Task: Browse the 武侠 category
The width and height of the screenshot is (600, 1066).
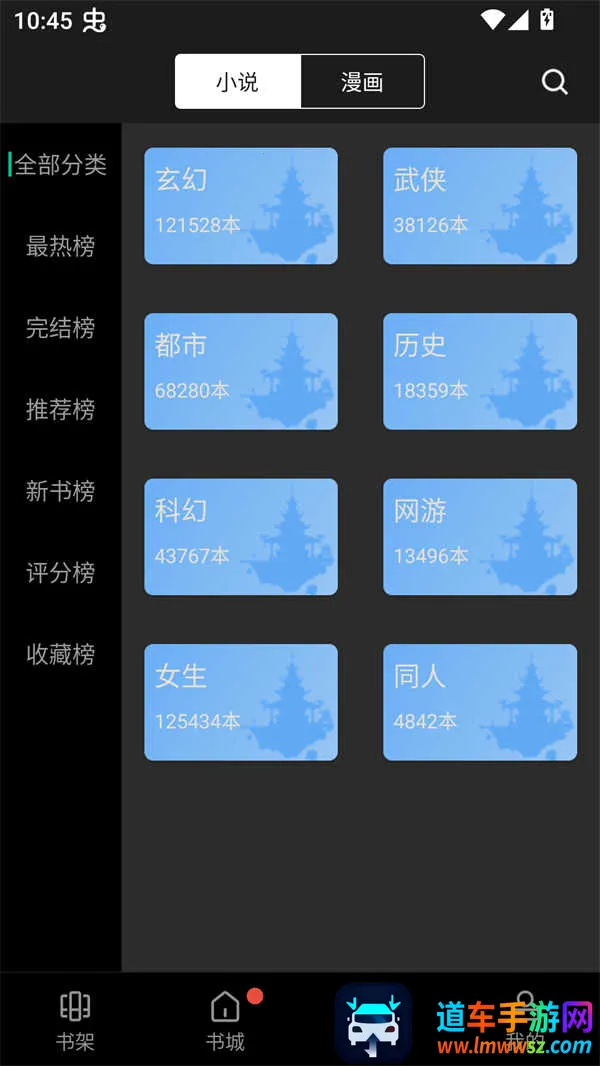Action: pyautogui.click(x=480, y=206)
